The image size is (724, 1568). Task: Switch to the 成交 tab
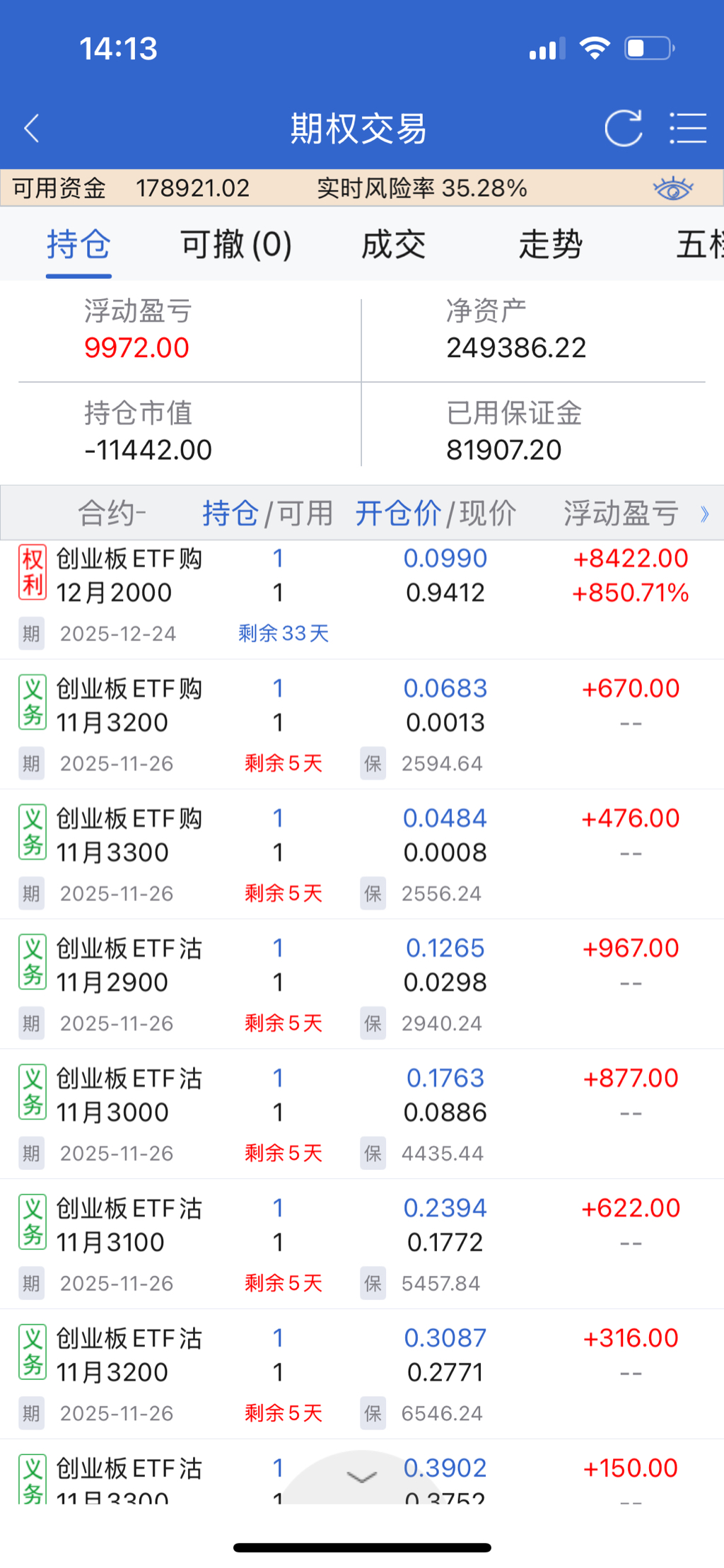[393, 245]
